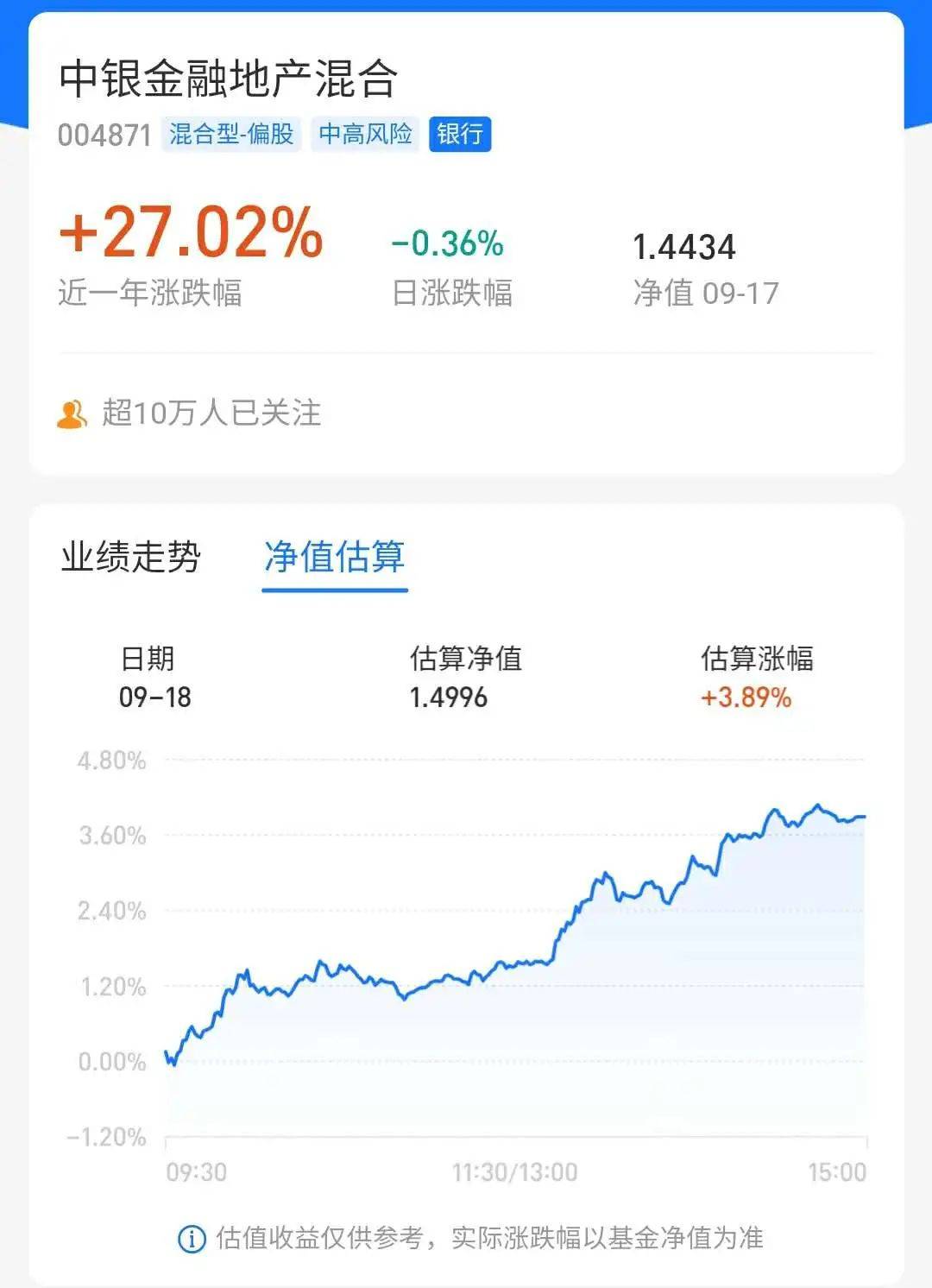Click the disclaimer text about 基金净值

pyautogui.click(x=488, y=1238)
